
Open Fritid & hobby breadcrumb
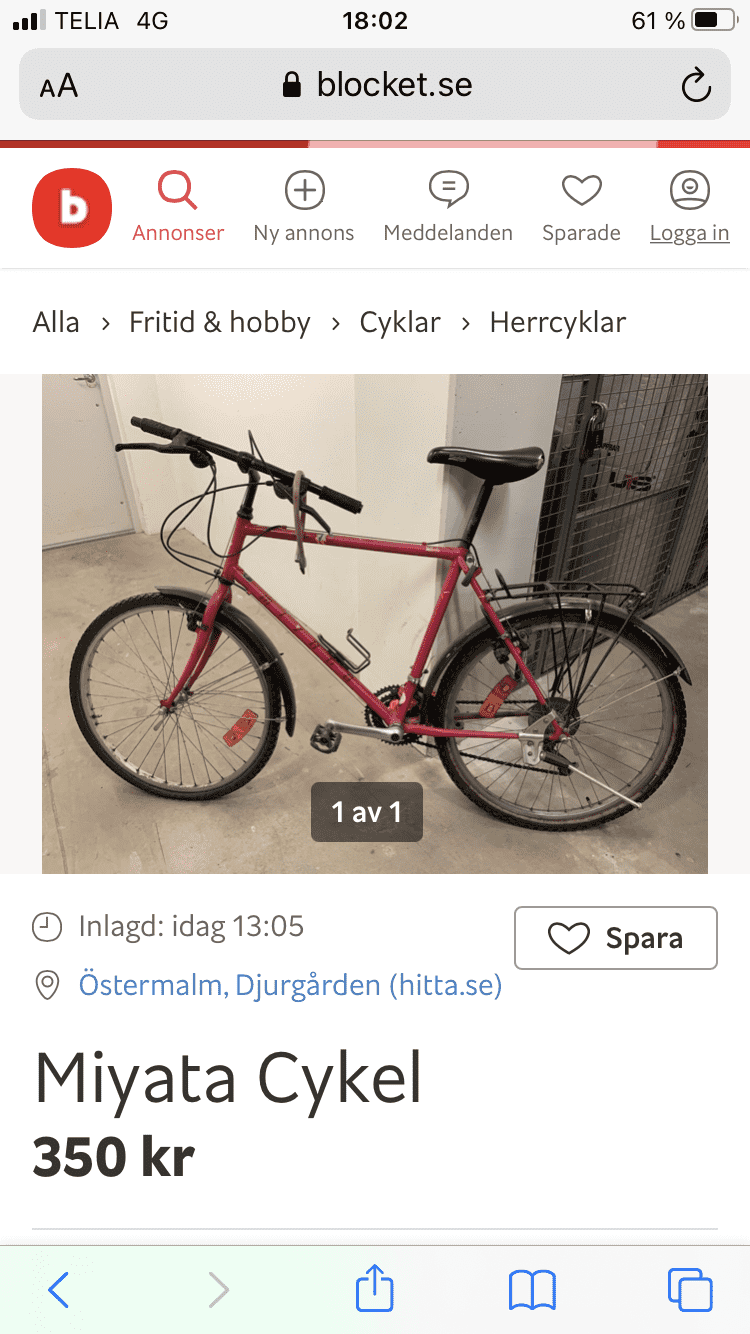pyautogui.click(x=220, y=322)
